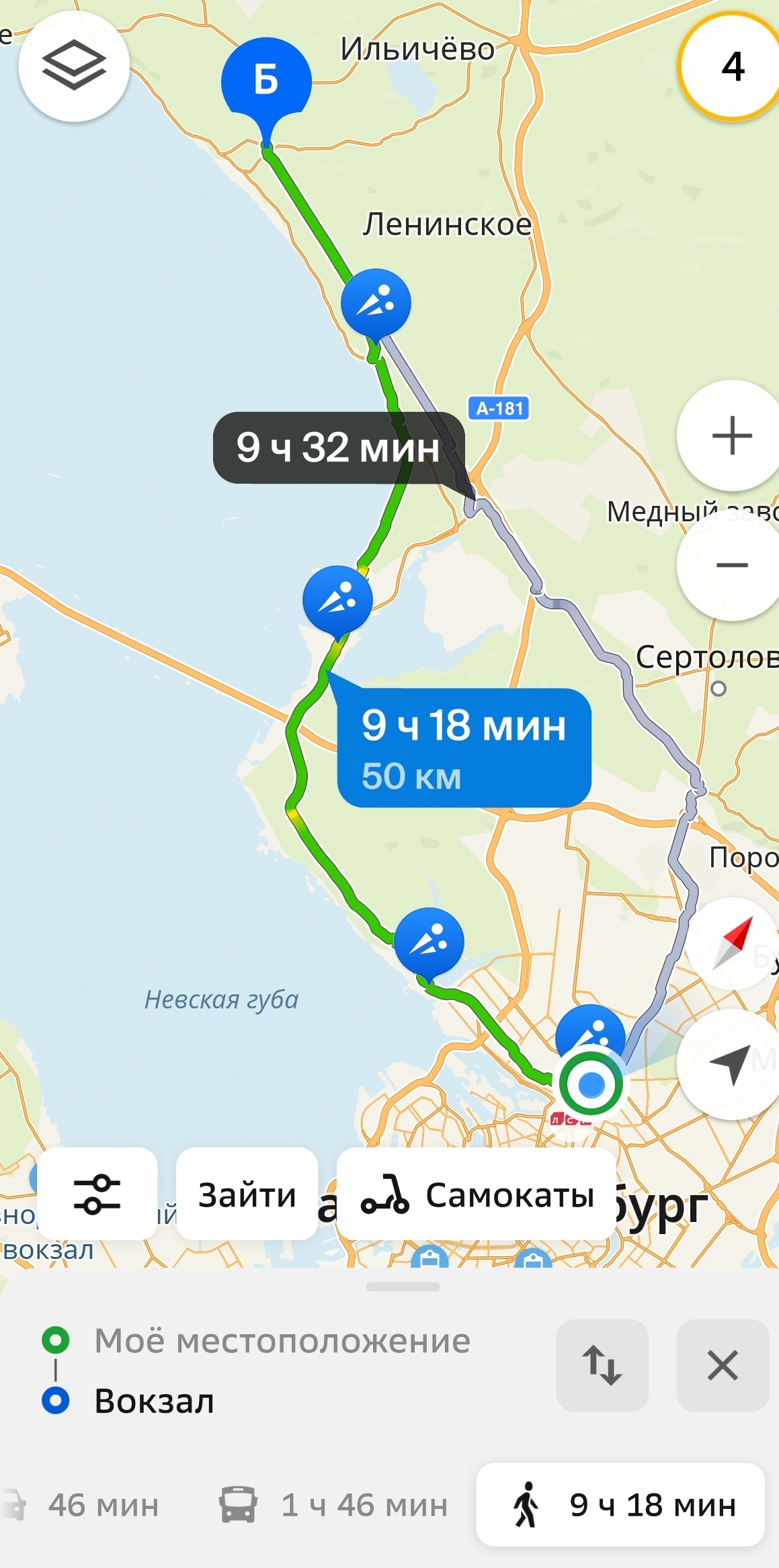Open the round button showing 4
The width and height of the screenshot is (779, 1568).
pos(733,67)
